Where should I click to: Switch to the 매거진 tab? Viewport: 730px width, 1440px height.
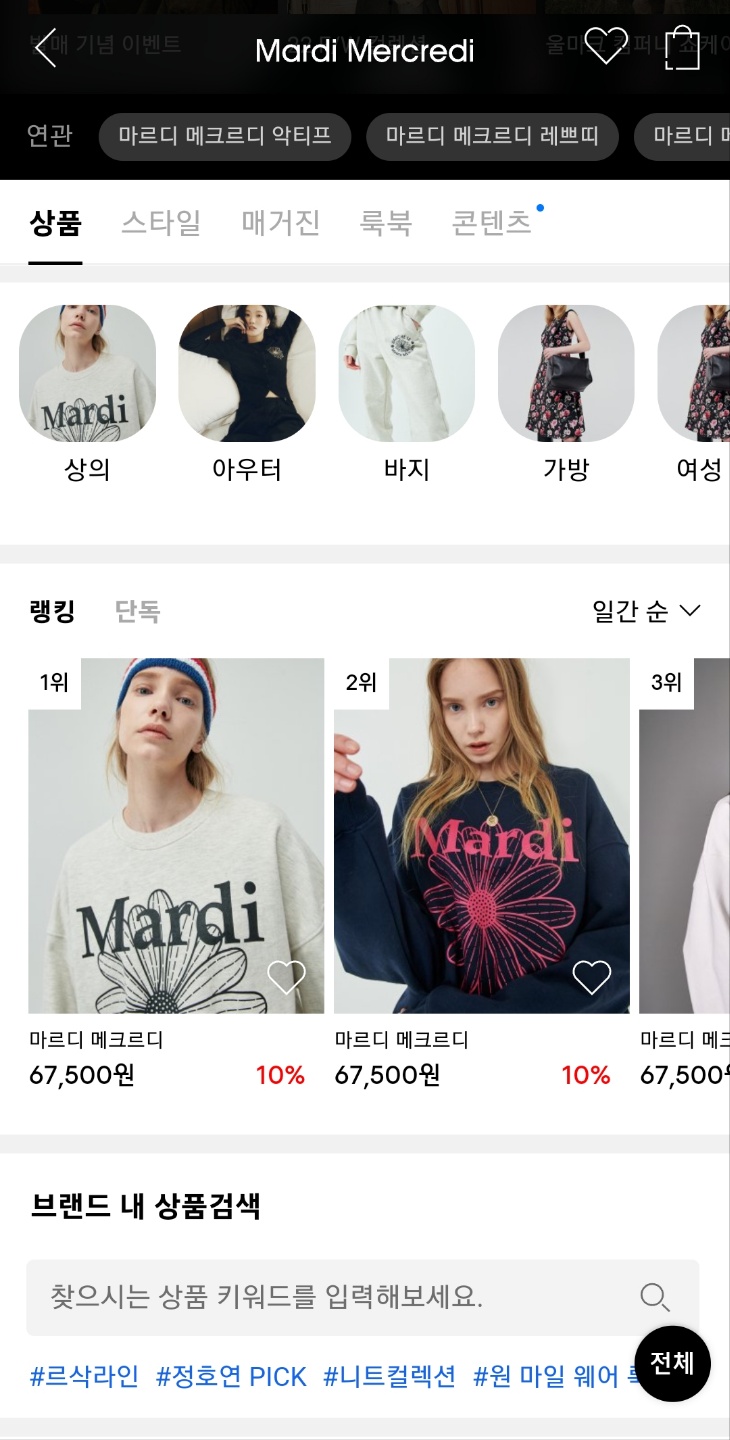pyautogui.click(x=281, y=222)
